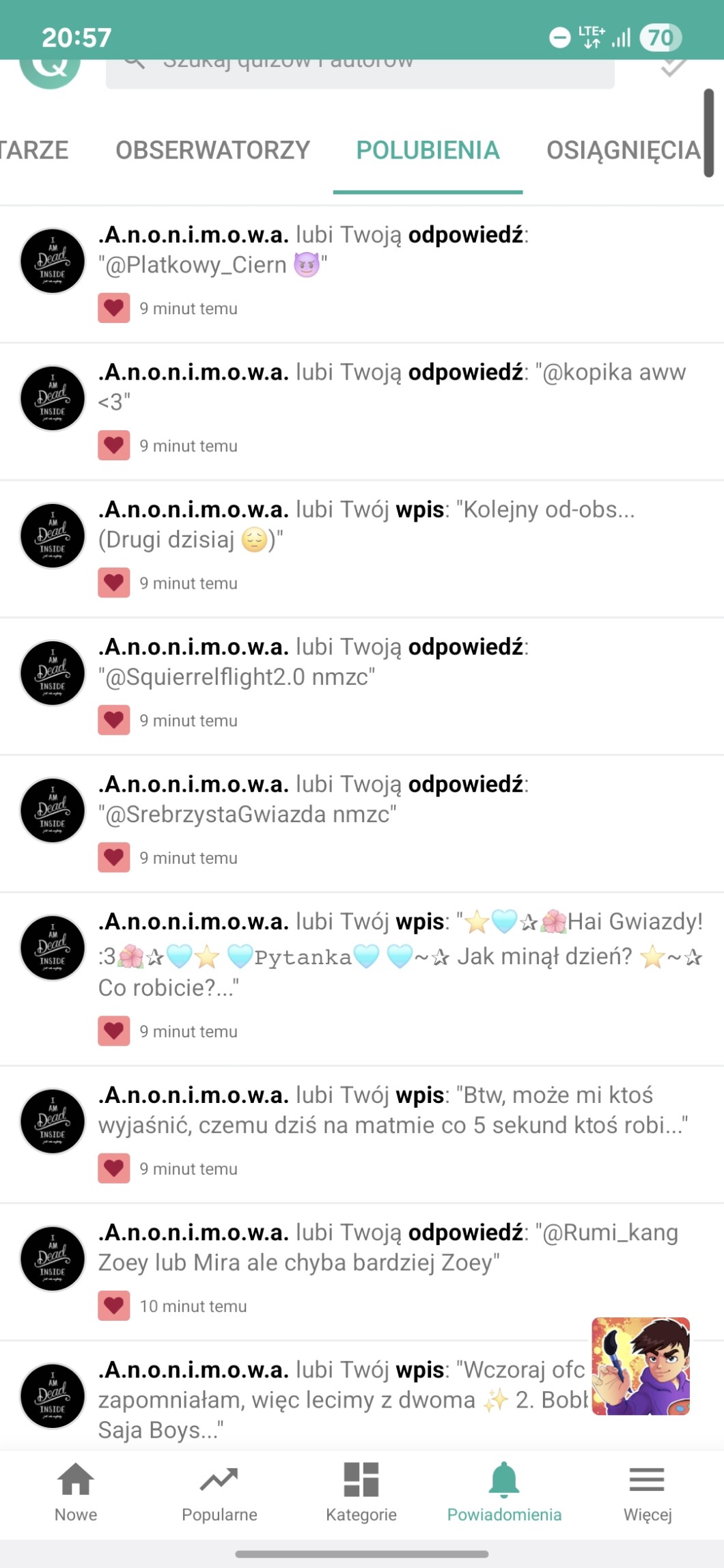The height and width of the screenshot is (1568, 724).
Task: Switch to the Osiągnięcia tab
Action: click(623, 150)
